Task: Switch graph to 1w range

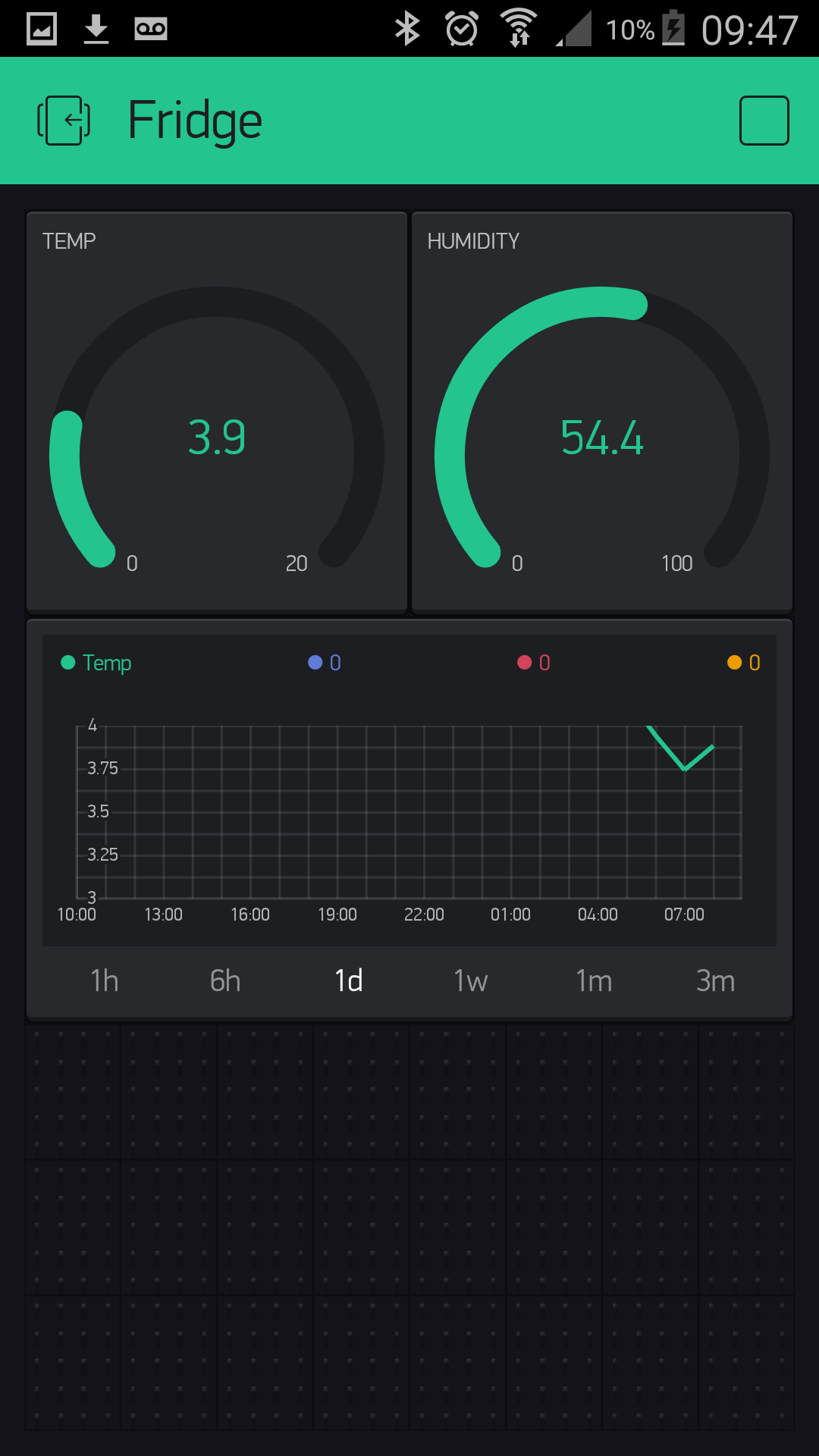Action: (471, 981)
